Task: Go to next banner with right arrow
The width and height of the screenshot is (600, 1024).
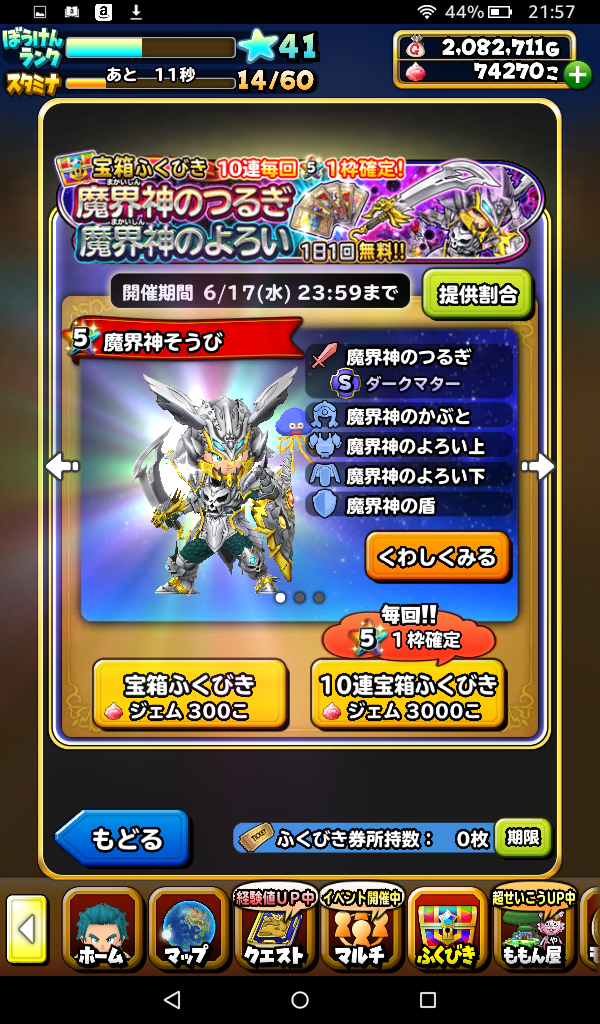Action: (538, 466)
